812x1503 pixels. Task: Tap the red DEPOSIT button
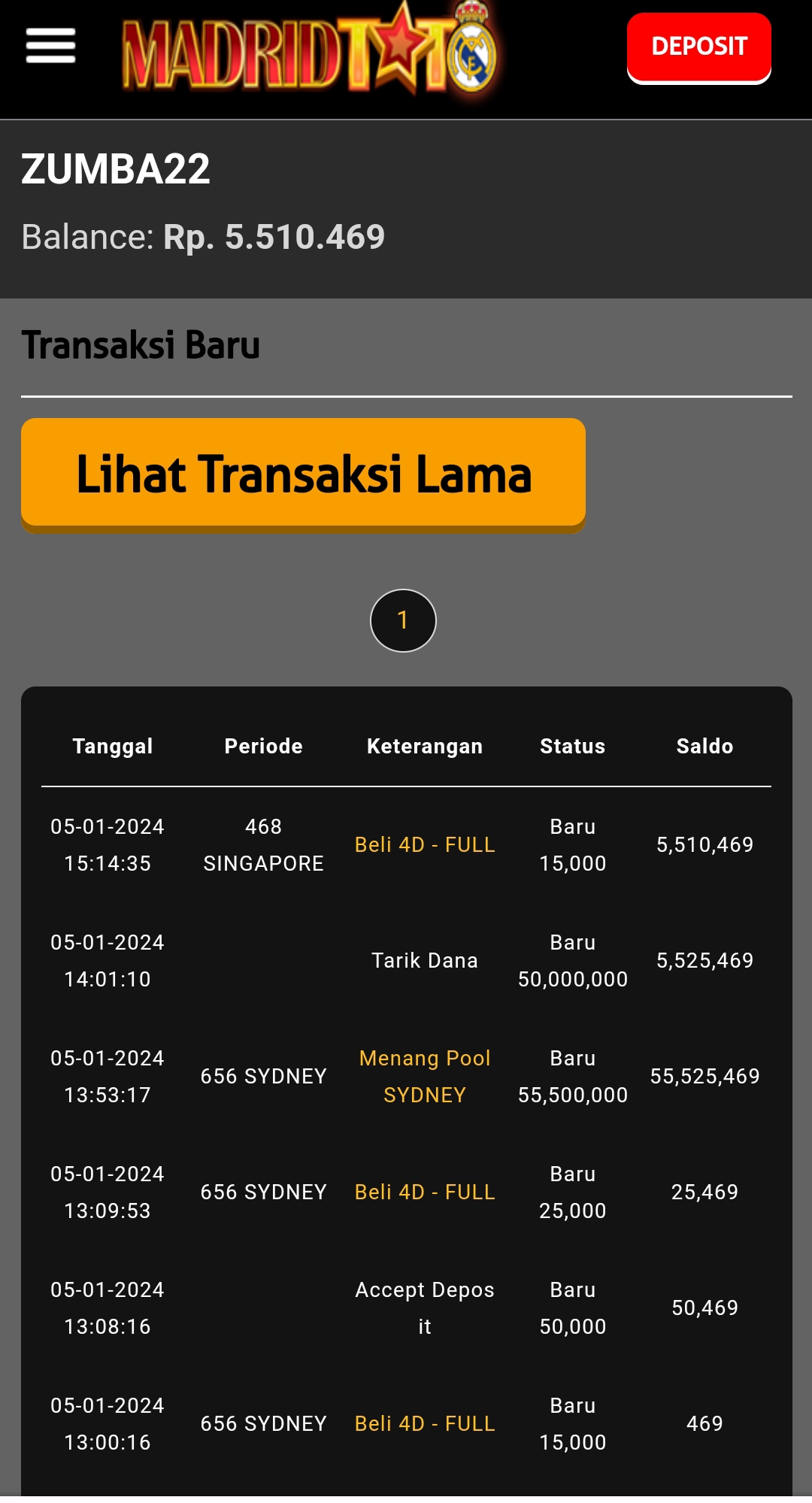point(698,47)
